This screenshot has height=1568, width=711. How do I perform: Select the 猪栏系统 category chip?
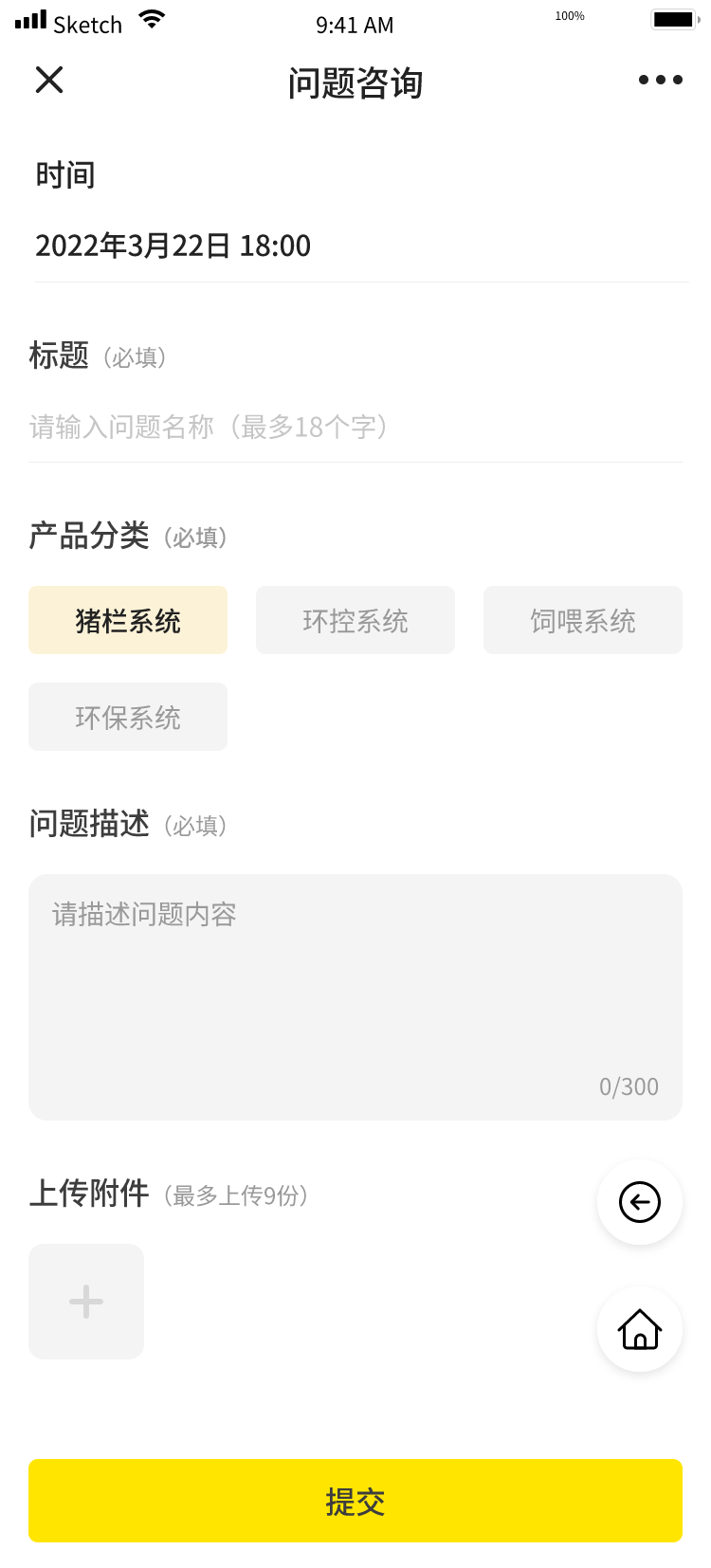coord(128,621)
